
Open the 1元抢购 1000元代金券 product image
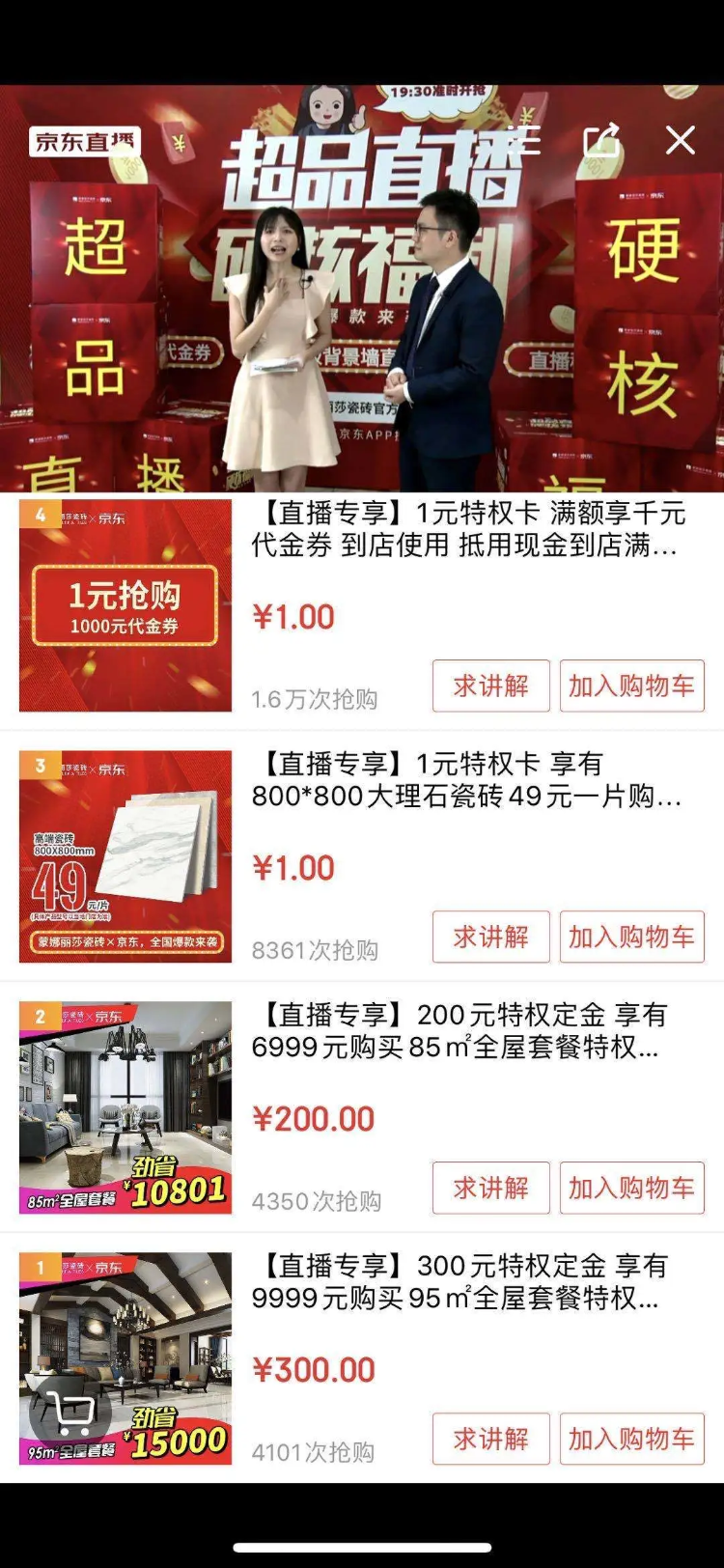tap(125, 605)
